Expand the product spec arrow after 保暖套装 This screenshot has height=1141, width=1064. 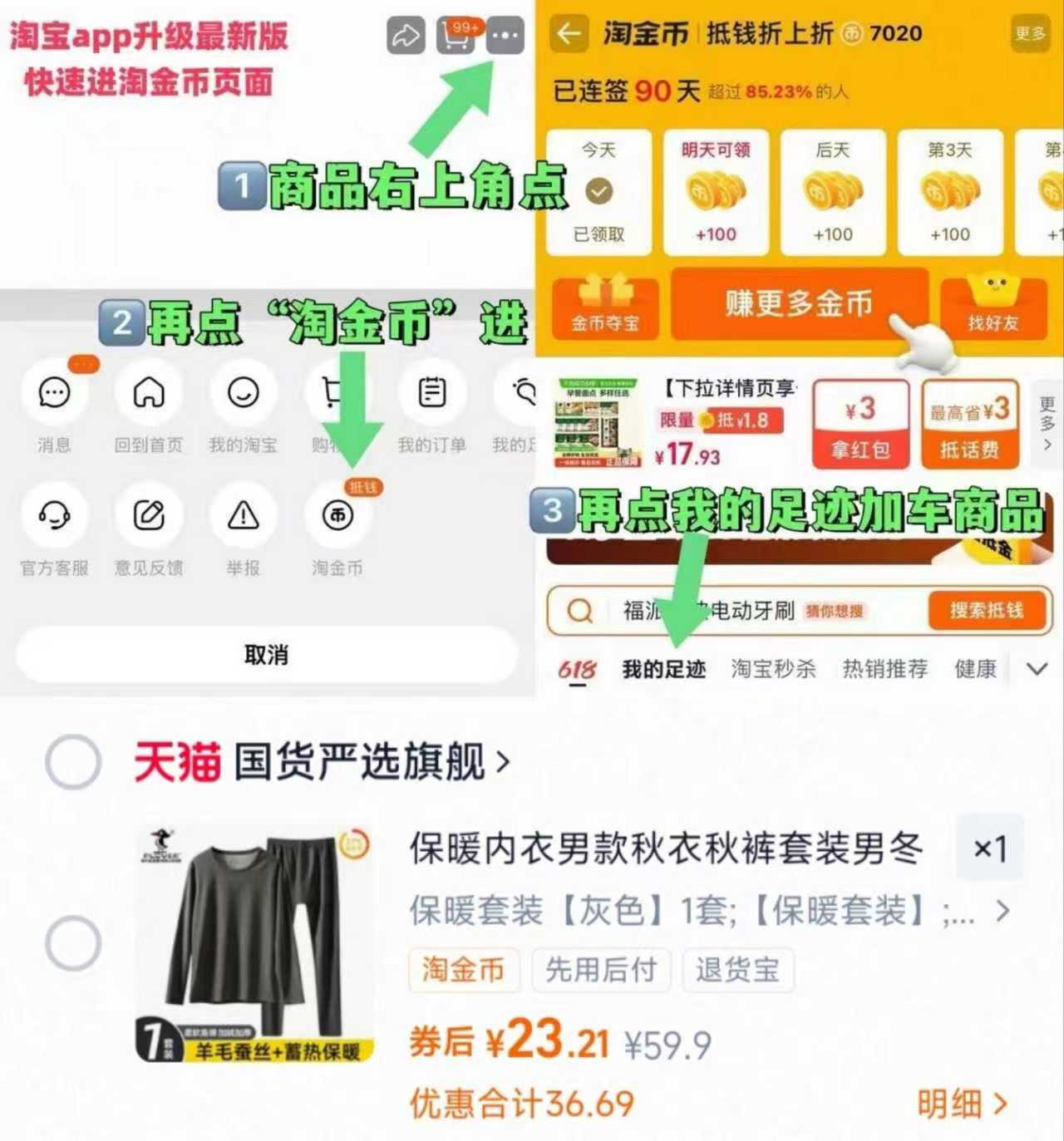click(x=1003, y=912)
